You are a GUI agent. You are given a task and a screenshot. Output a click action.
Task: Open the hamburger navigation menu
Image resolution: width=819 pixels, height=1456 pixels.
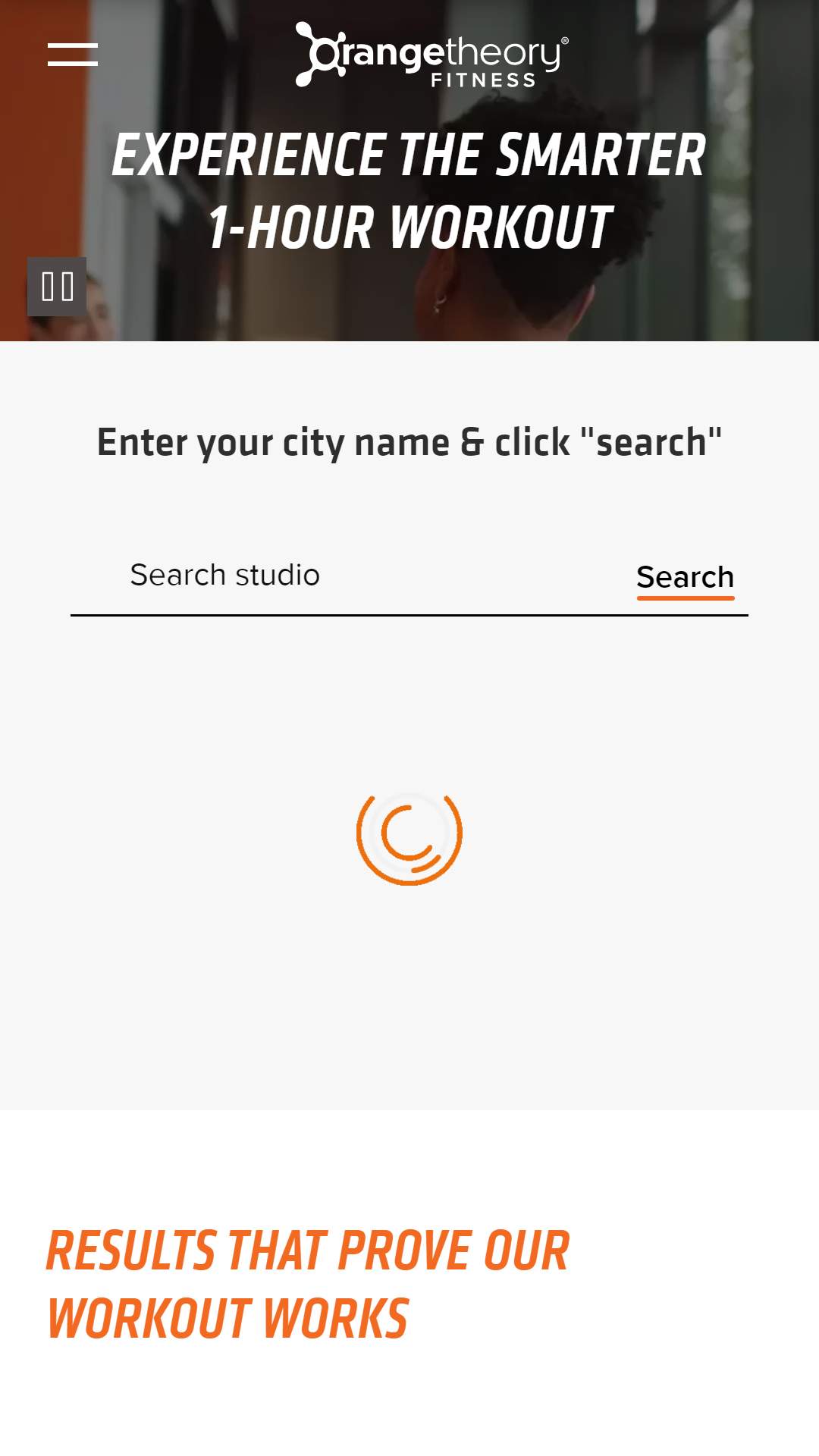[x=73, y=55]
